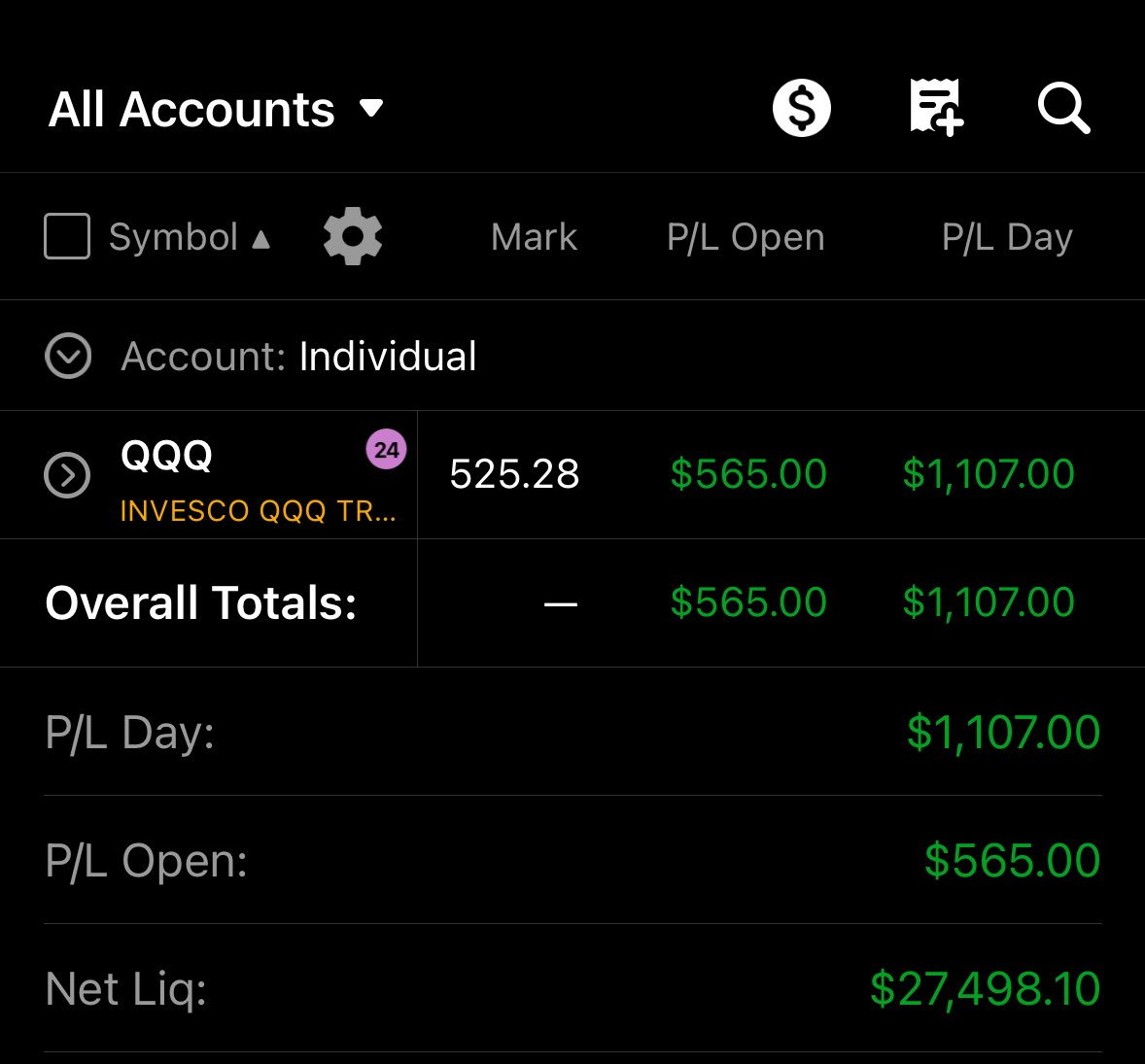The image size is (1145, 1064).
Task: Sort by the Mark column
Action: point(534,237)
